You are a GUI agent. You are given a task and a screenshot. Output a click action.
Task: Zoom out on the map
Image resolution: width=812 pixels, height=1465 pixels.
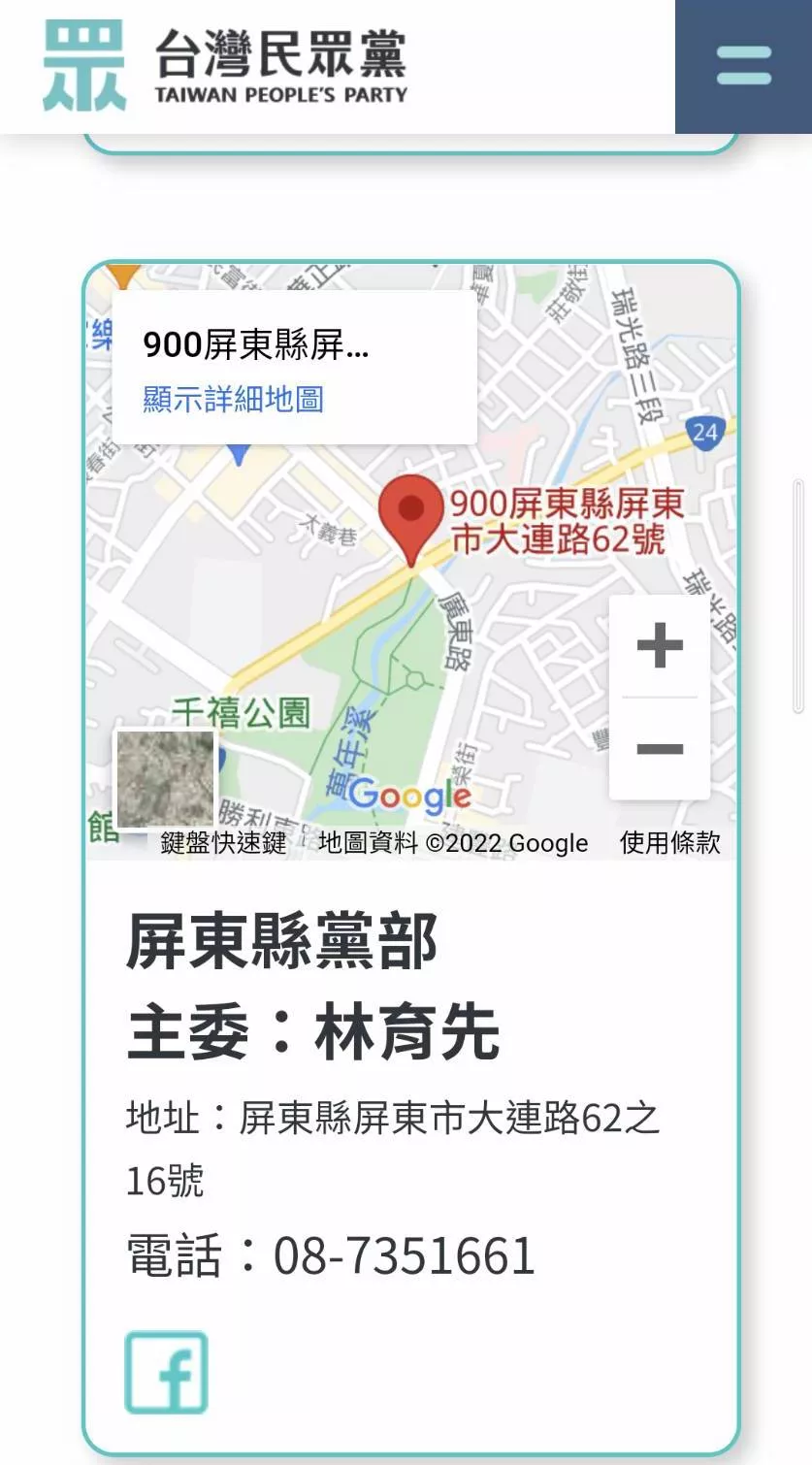coord(660,749)
